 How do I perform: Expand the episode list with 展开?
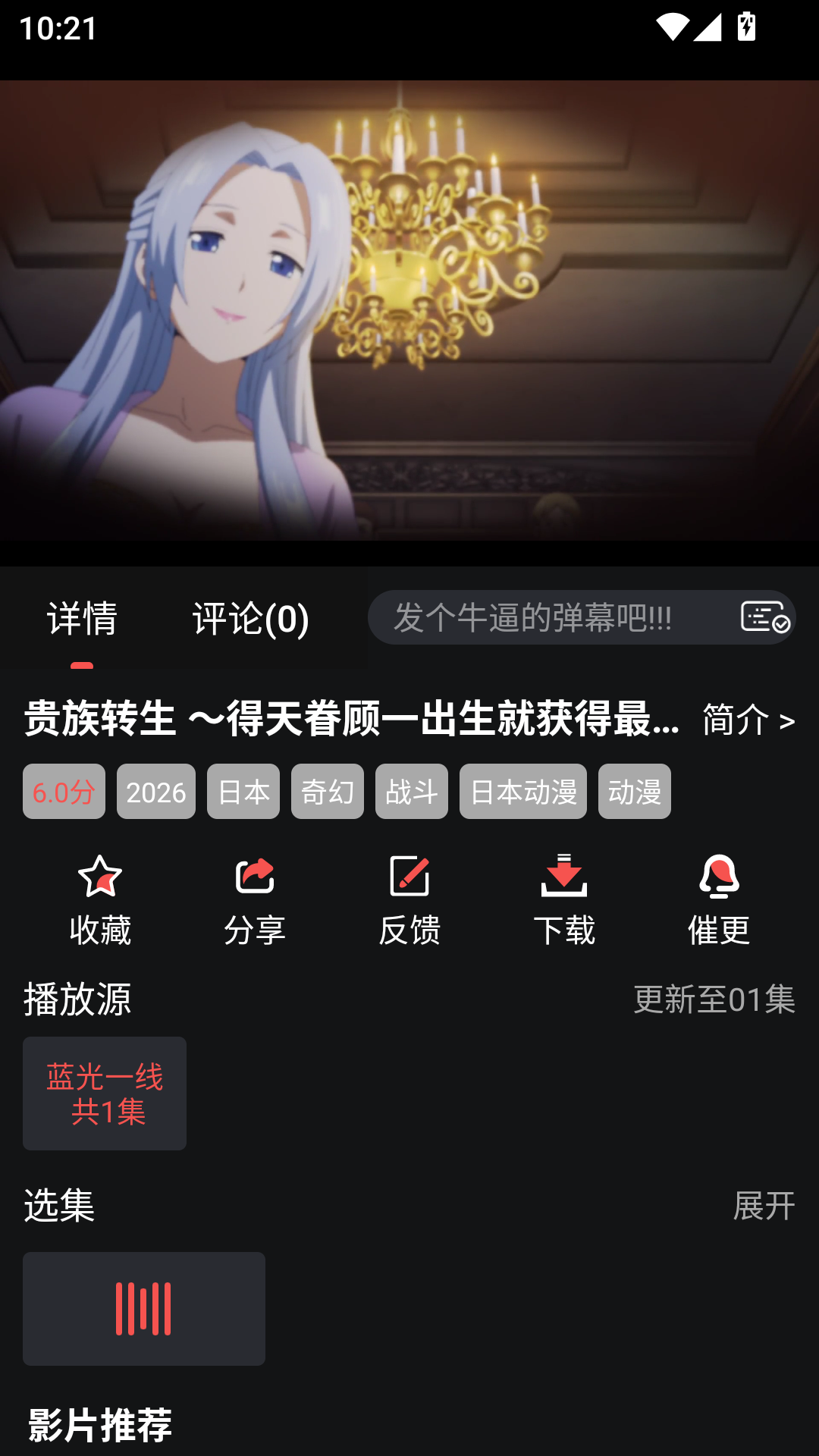coord(764,1206)
